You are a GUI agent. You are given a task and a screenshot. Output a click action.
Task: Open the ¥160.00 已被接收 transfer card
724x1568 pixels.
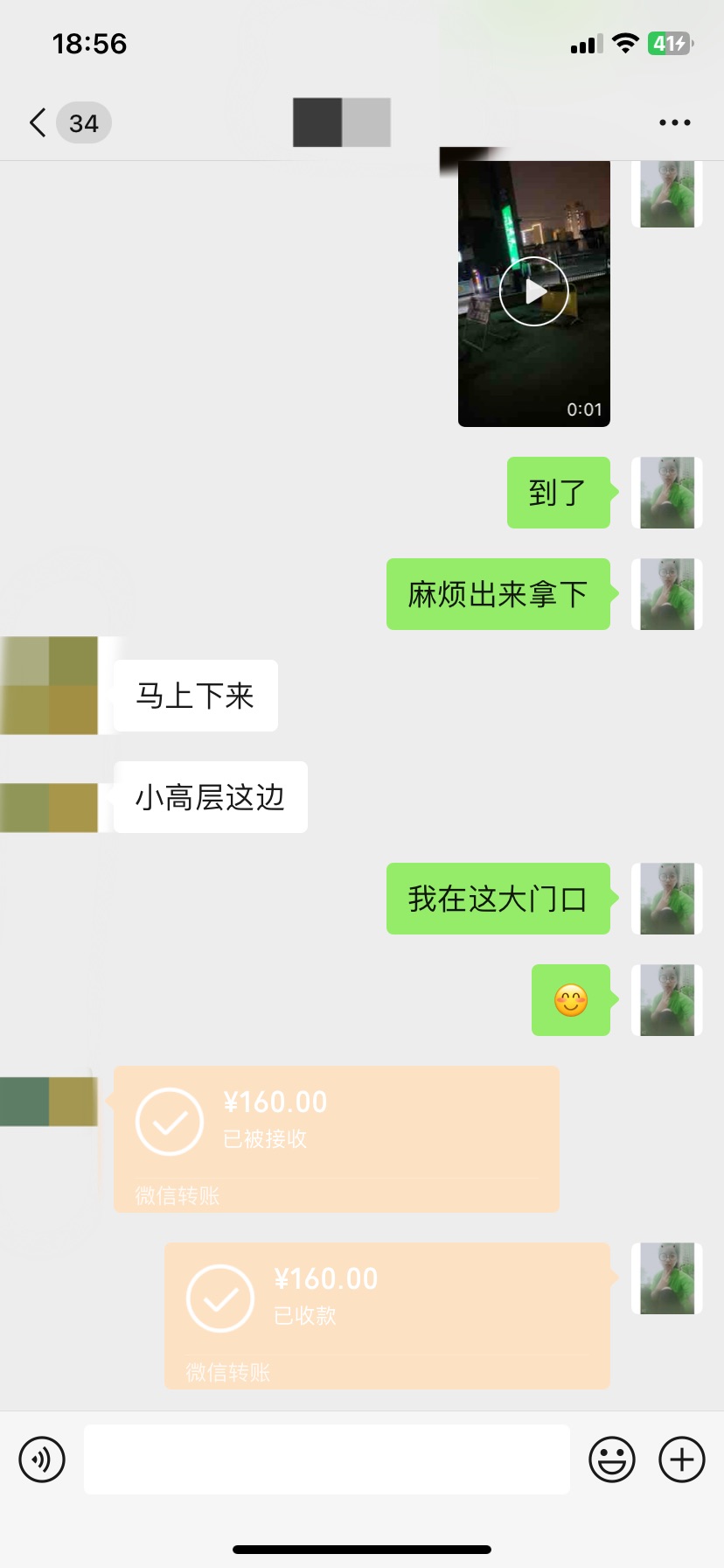(337, 1139)
